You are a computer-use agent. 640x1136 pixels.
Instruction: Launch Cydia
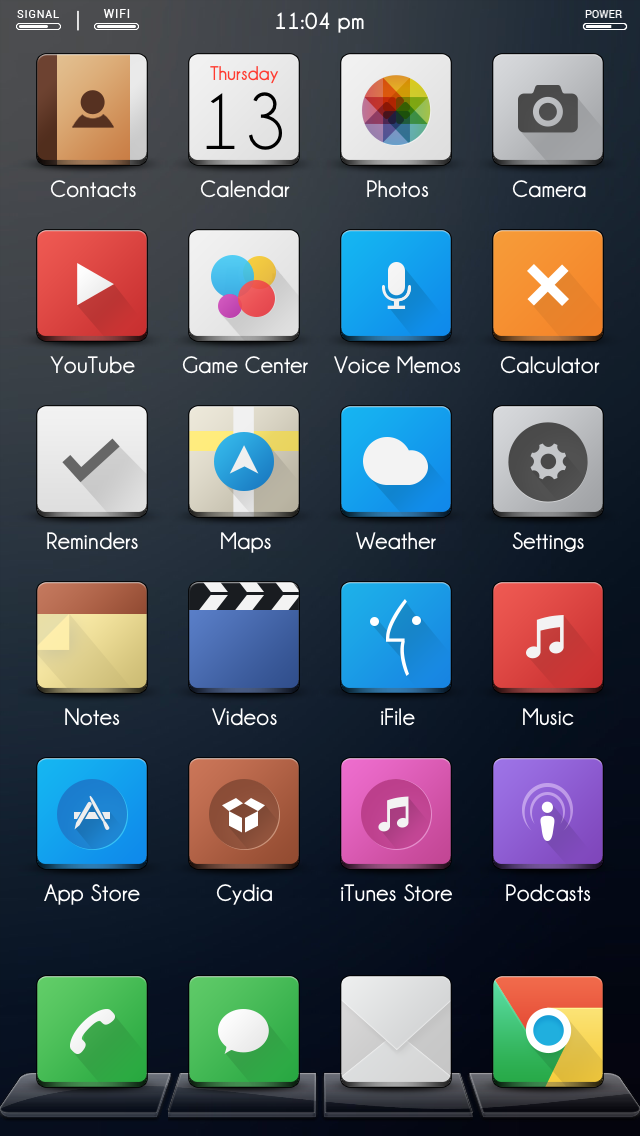[x=244, y=812]
